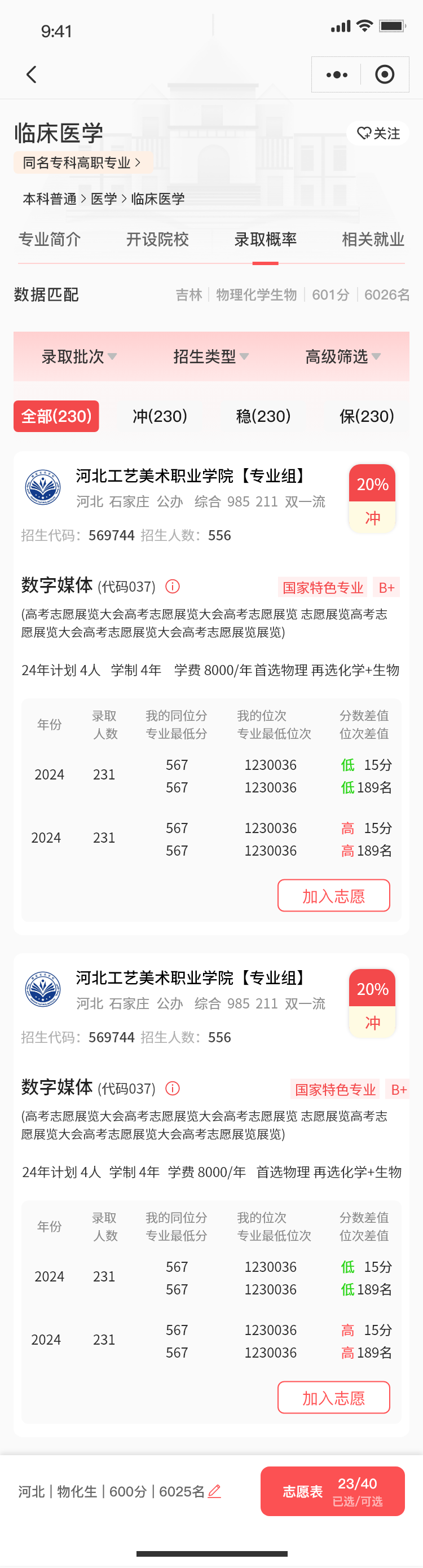Select the 全部(230) filter

pyautogui.click(x=56, y=416)
